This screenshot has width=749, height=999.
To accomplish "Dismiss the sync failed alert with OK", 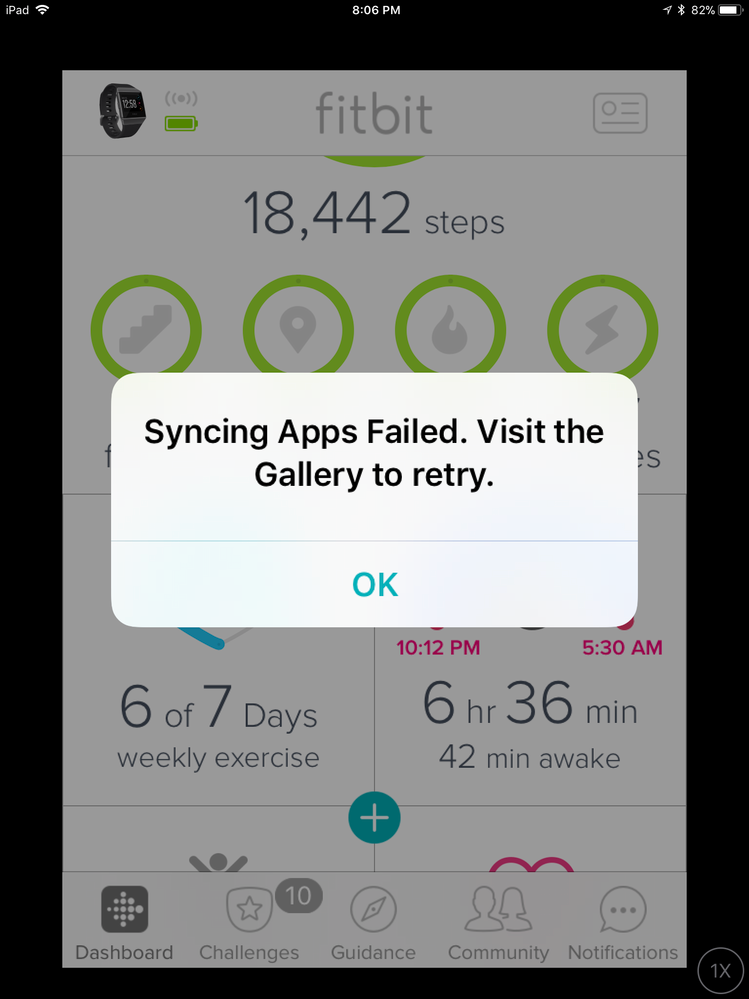I will 375,584.
